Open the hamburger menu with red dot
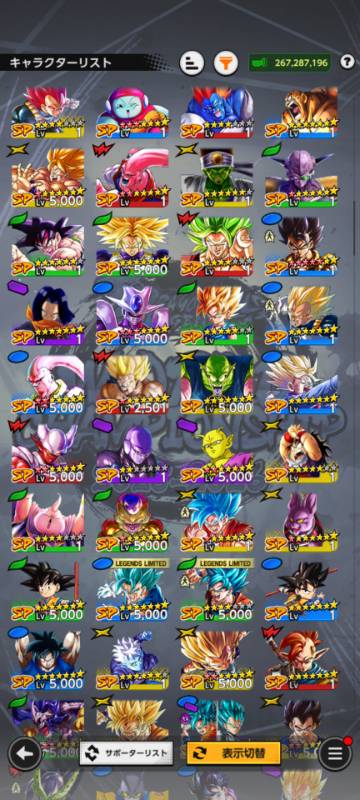 tap(335, 754)
